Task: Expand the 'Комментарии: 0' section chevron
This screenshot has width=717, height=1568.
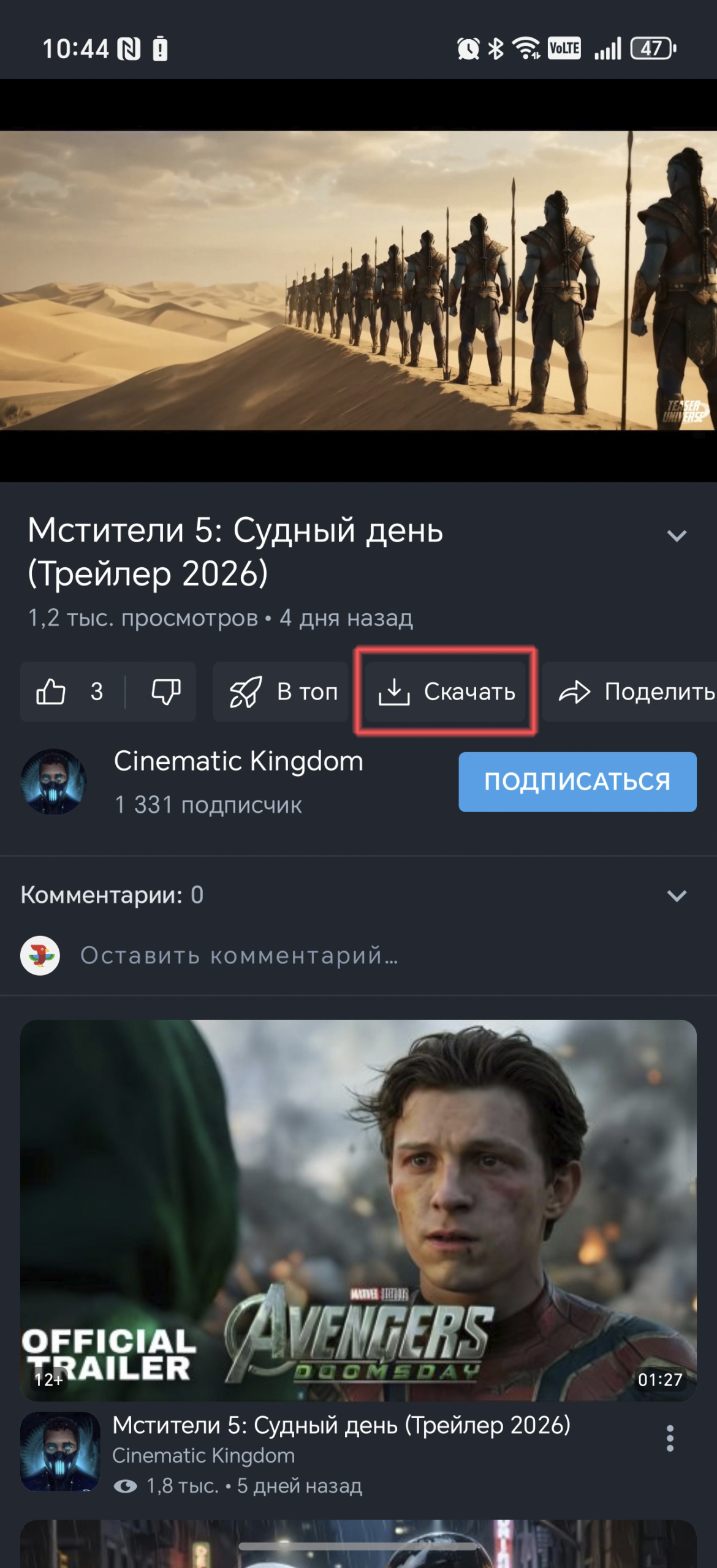Action: pyautogui.click(x=676, y=895)
